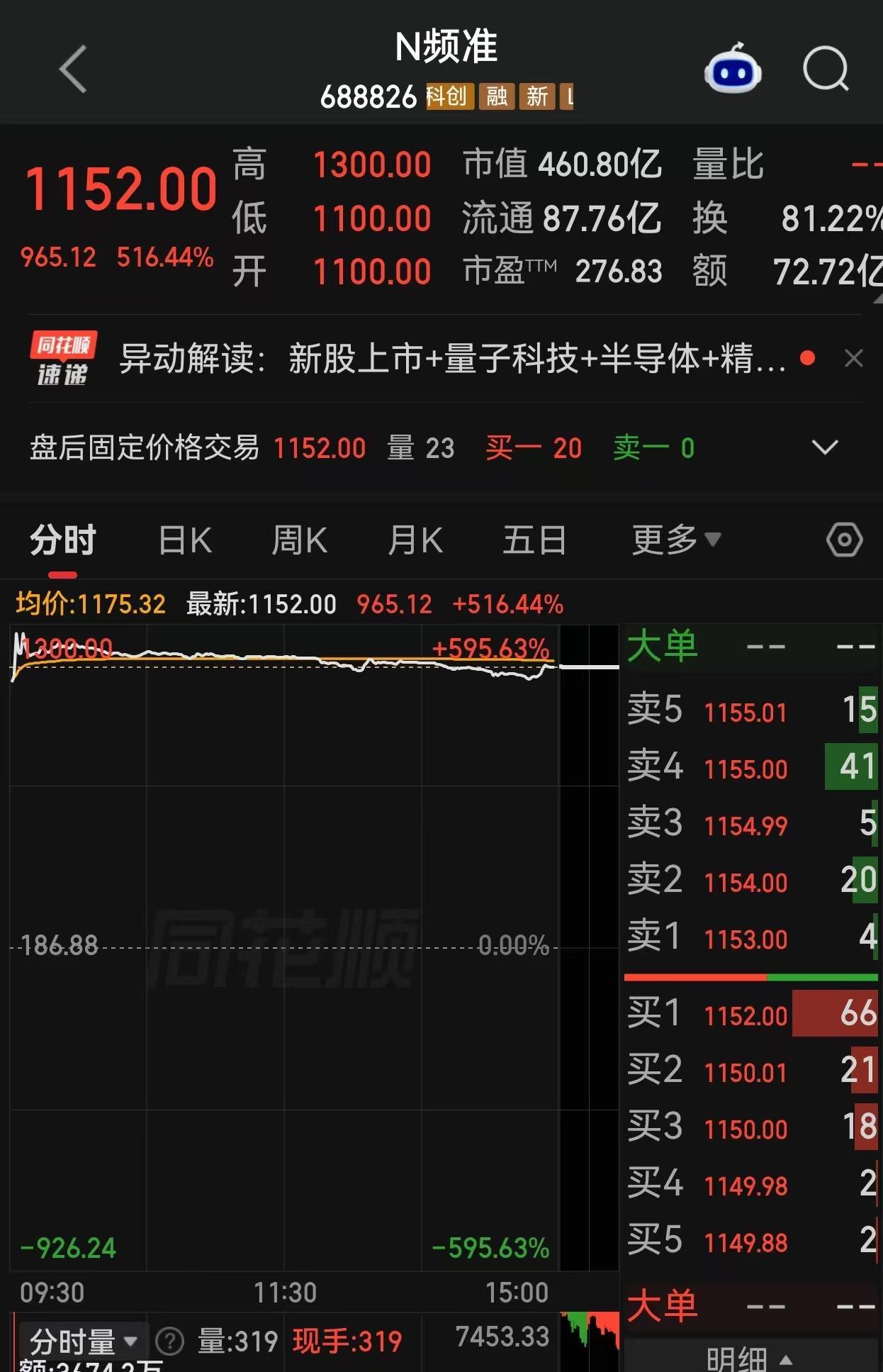Open the search magnifier
Viewport: 883px width, 1372px height.
tap(826, 69)
